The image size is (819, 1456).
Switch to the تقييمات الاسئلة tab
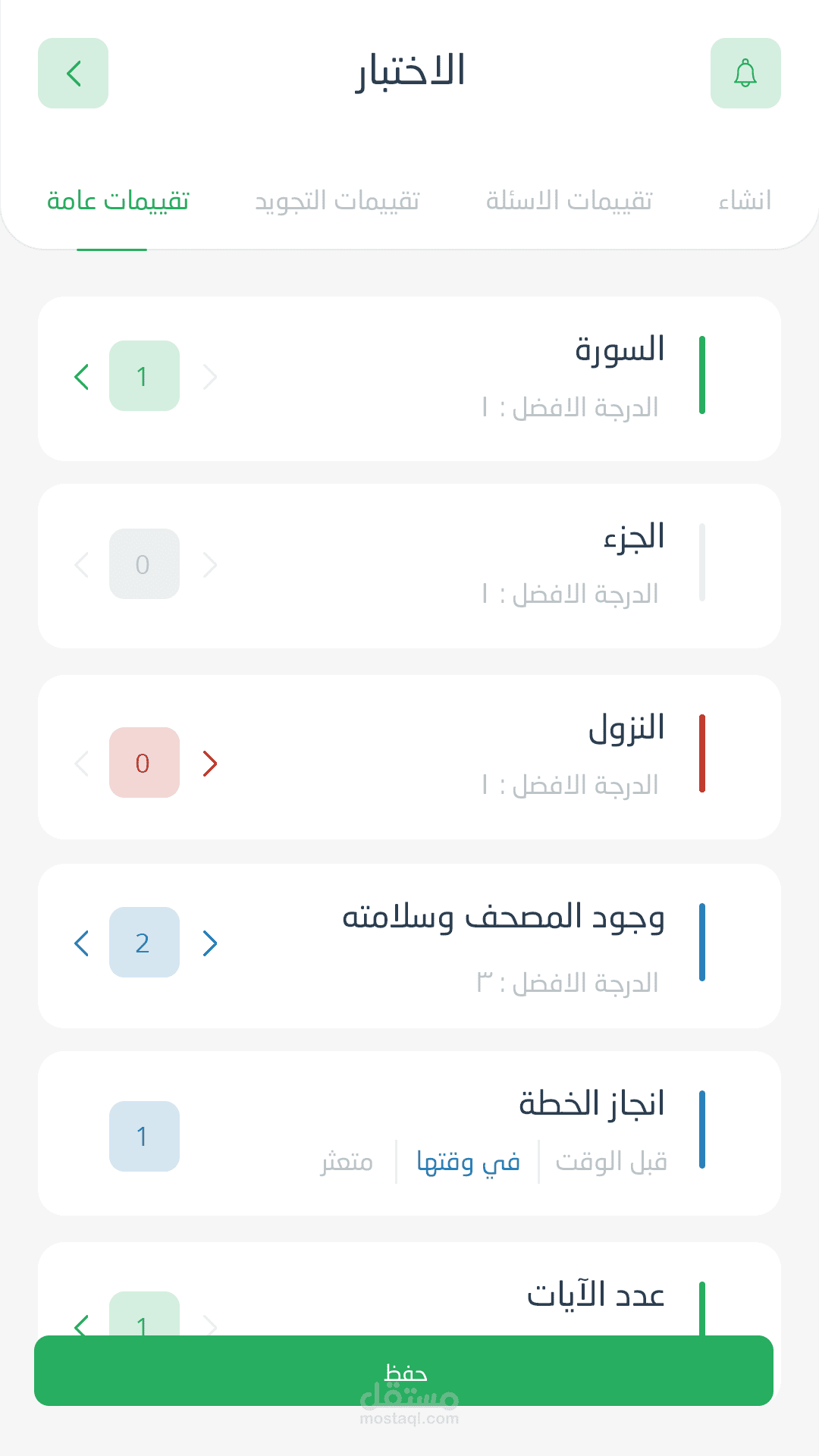[x=569, y=201]
